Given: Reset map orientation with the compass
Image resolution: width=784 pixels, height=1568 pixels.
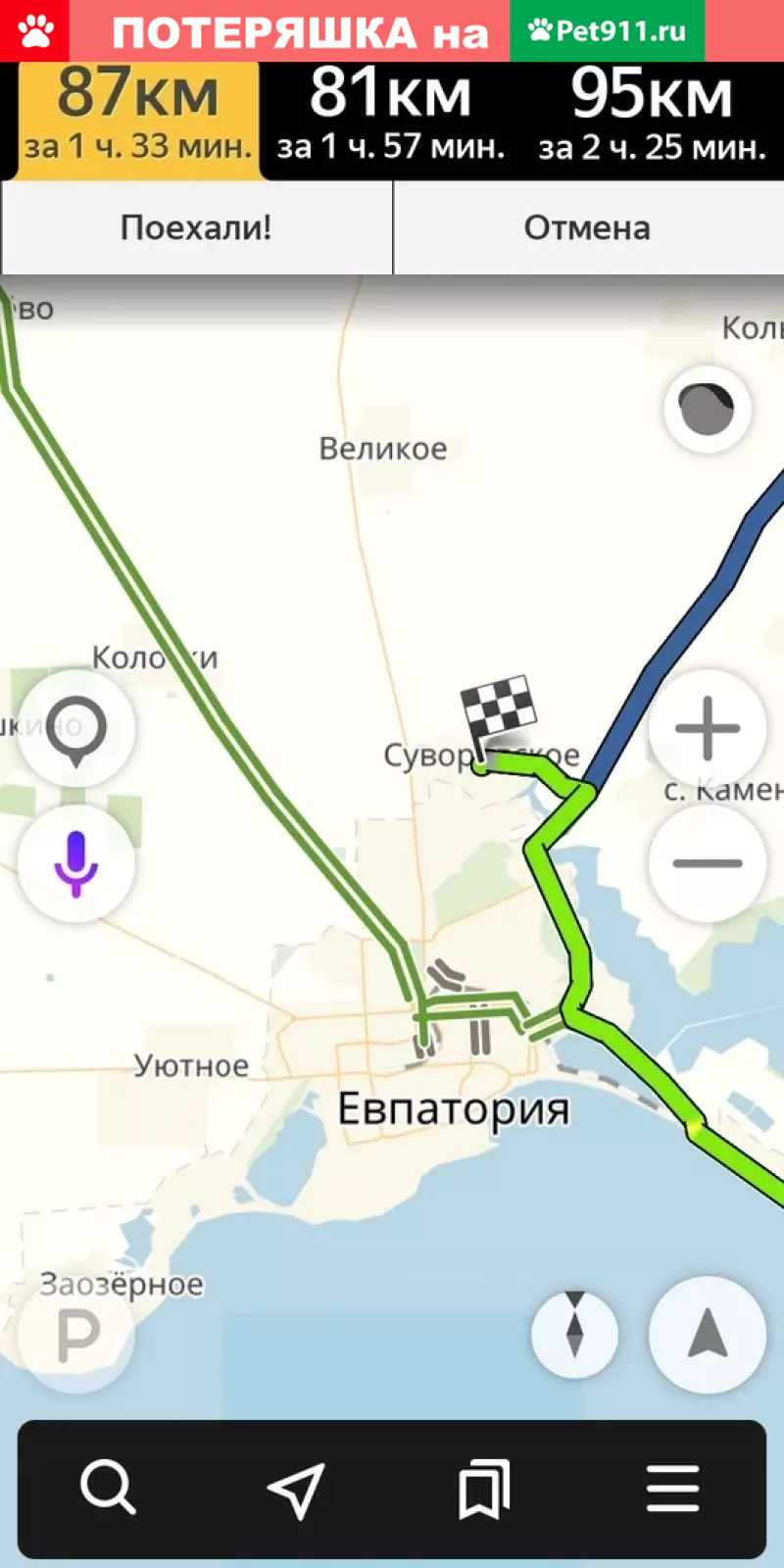Looking at the screenshot, I should (574, 1335).
